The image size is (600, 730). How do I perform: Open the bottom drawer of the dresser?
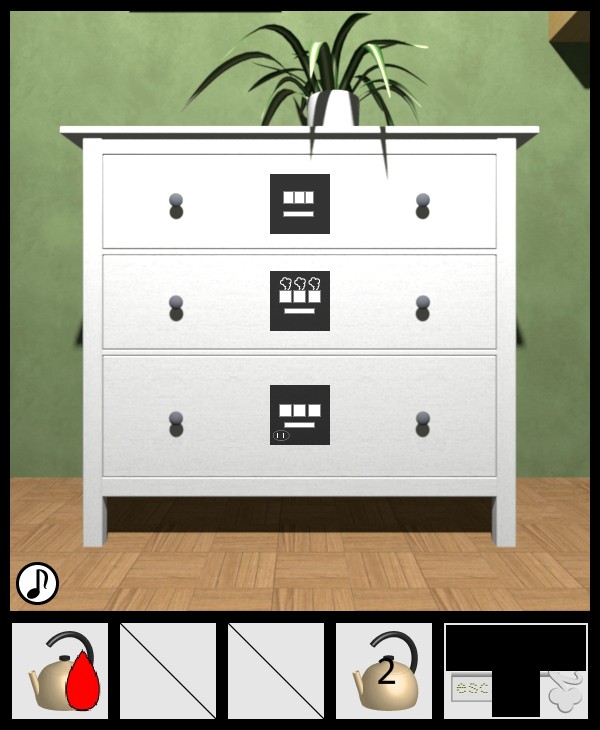click(x=299, y=416)
